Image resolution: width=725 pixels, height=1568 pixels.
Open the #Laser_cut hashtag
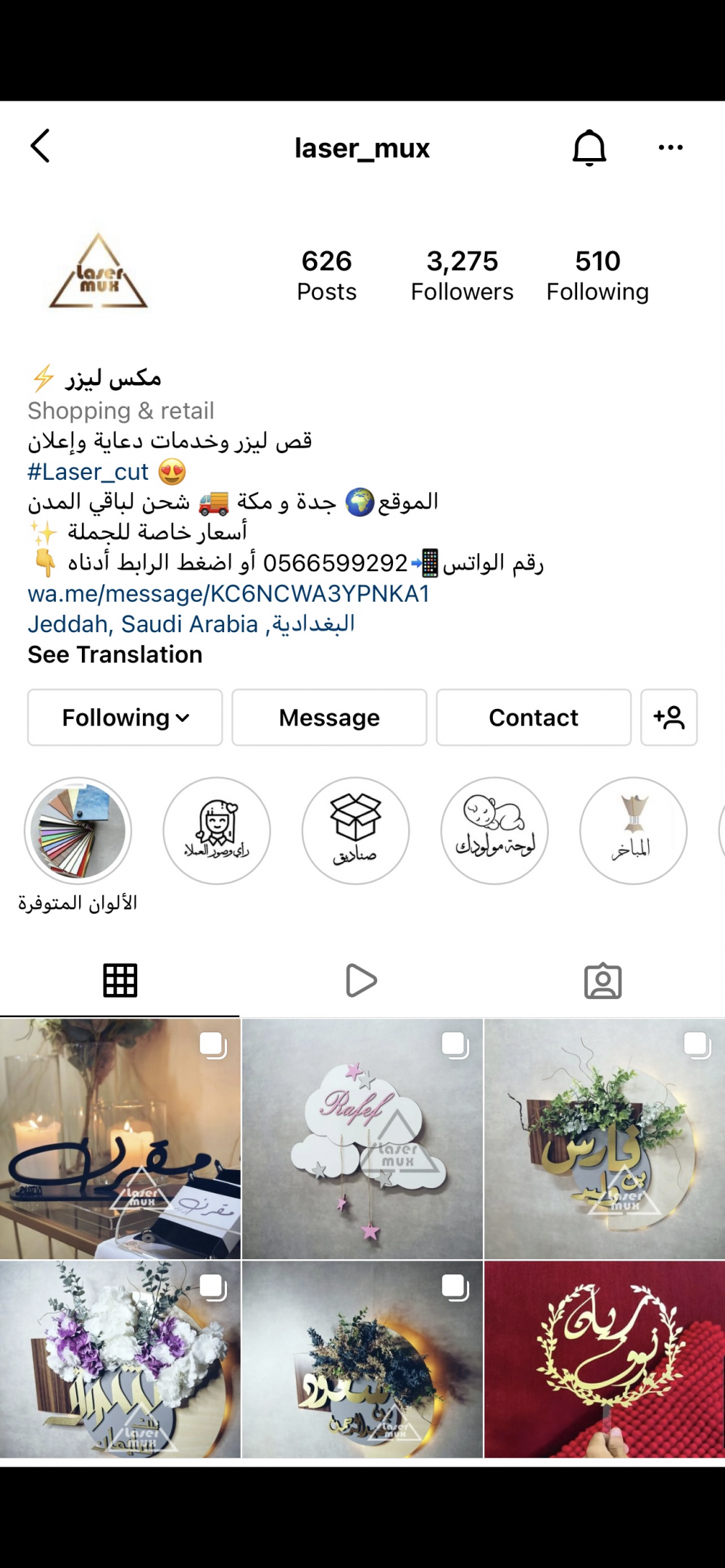click(88, 472)
